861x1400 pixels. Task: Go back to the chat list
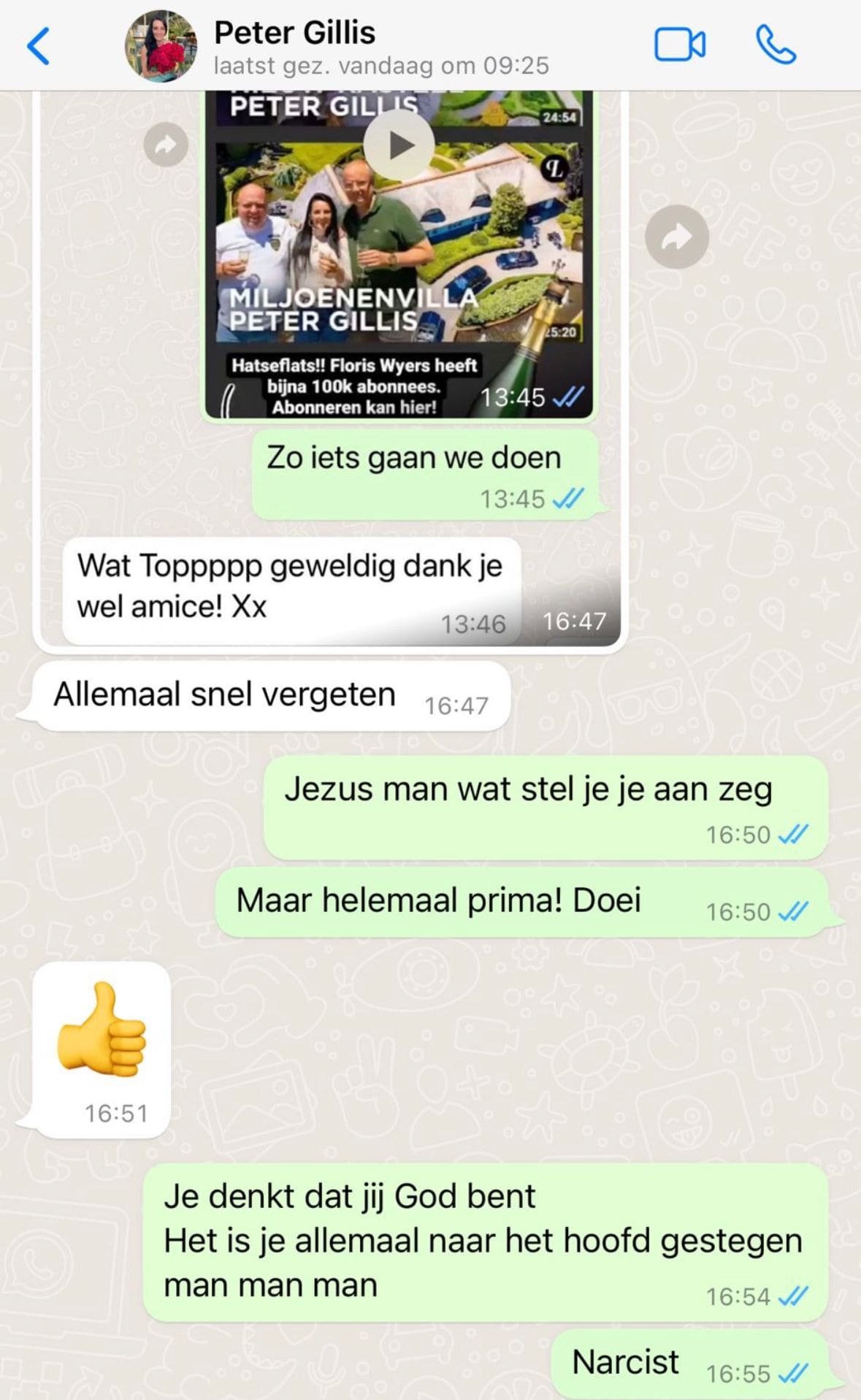(38, 46)
